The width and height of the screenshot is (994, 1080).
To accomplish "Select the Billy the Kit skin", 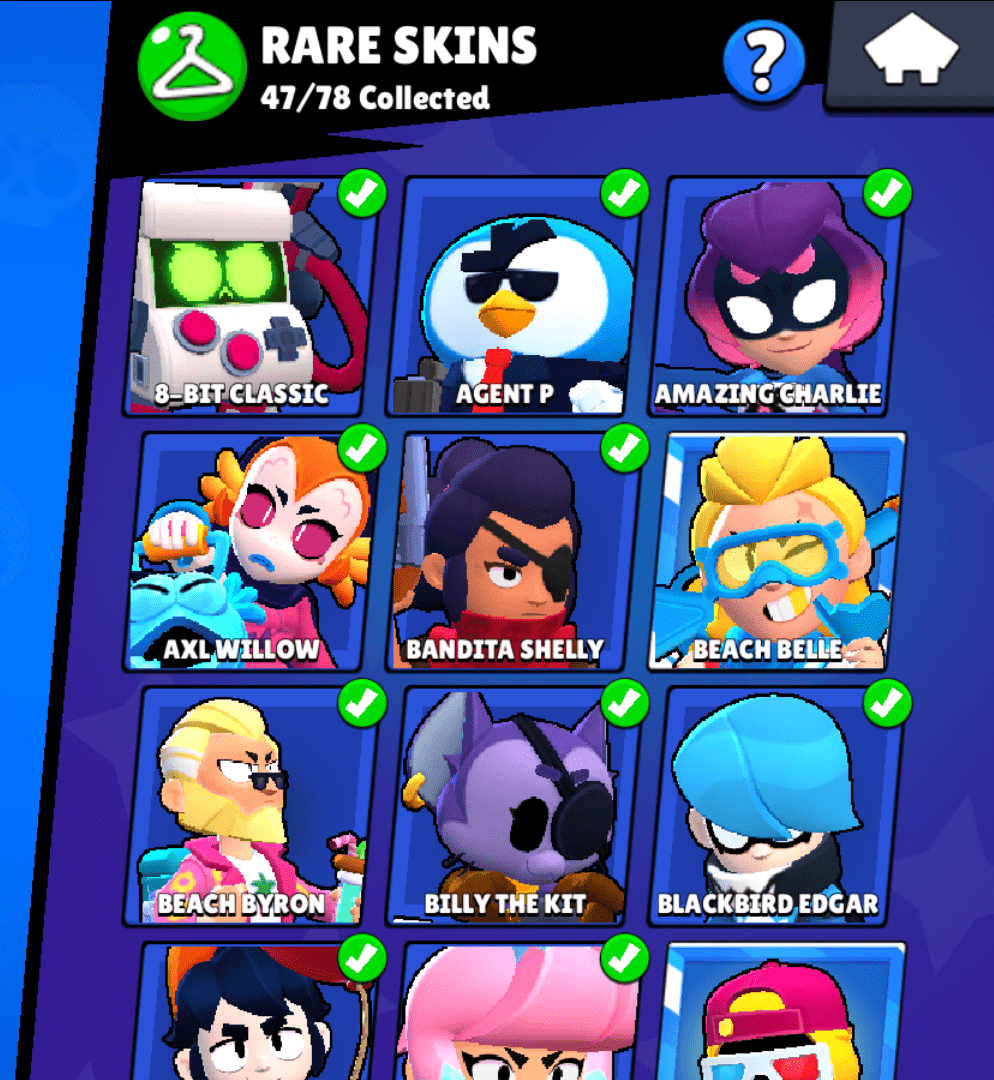I will (512, 806).
